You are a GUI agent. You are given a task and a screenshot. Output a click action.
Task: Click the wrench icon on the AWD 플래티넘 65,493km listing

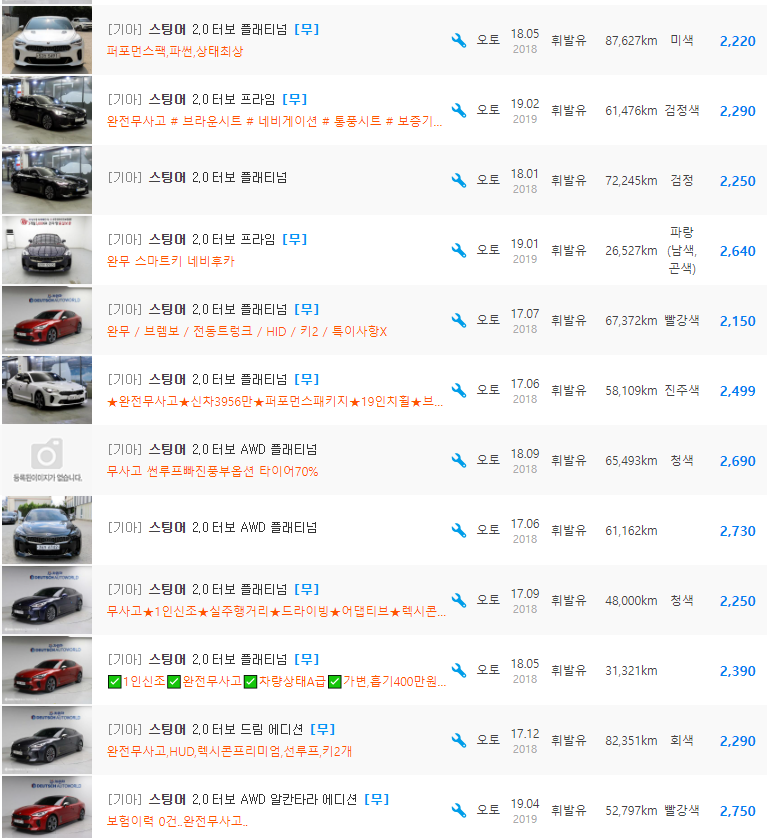tap(458, 459)
